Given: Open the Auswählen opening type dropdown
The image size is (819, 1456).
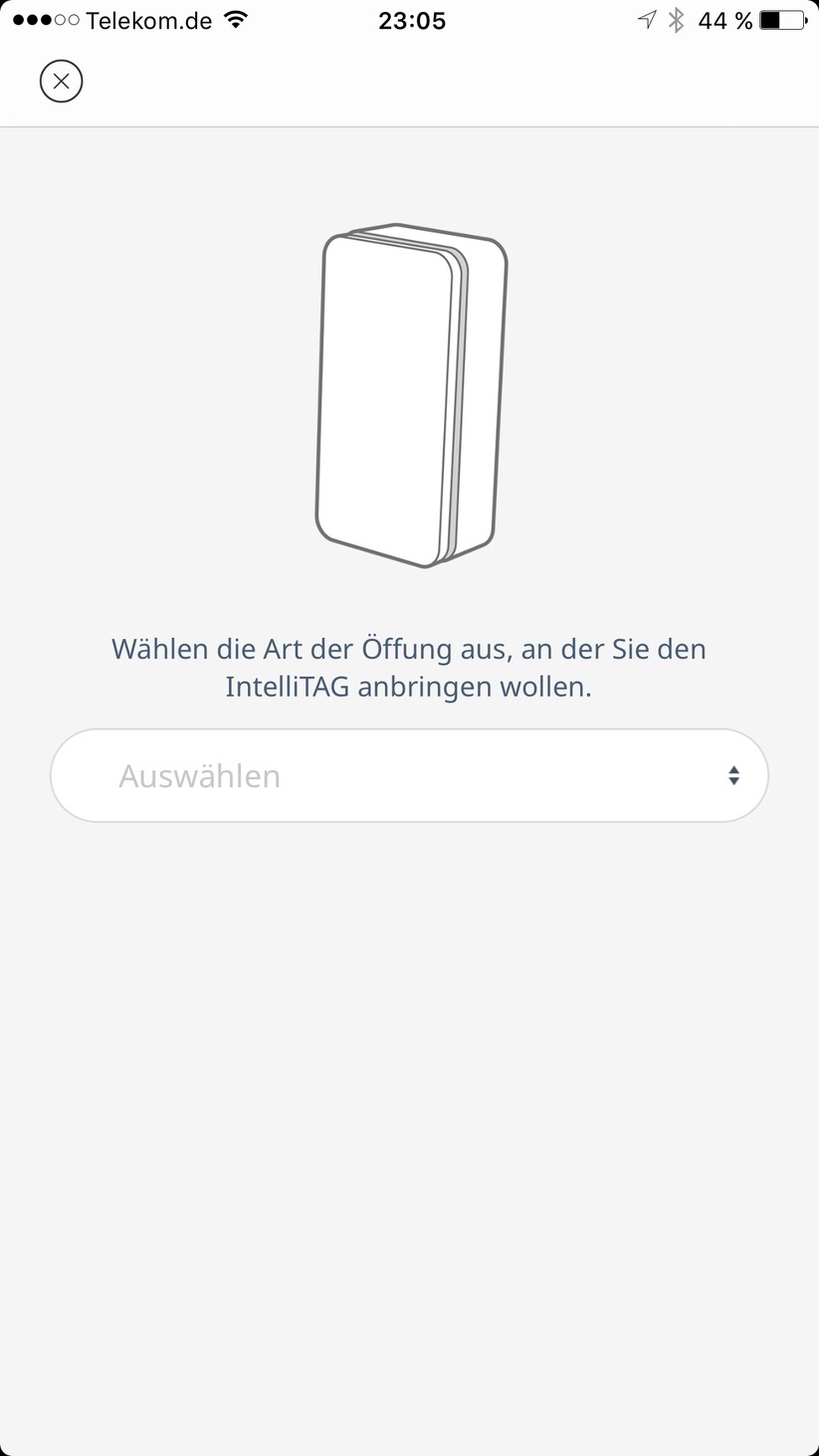Looking at the screenshot, I should tap(409, 776).
